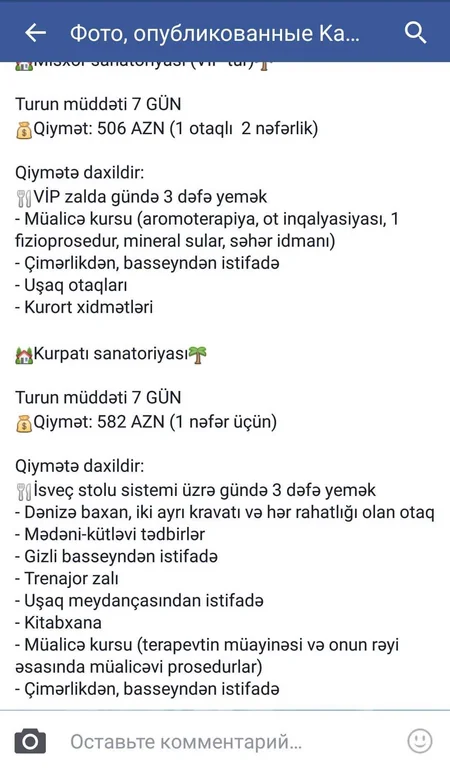Go back using the header arrow
This screenshot has width=450, height=771.
[x=35, y=33]
